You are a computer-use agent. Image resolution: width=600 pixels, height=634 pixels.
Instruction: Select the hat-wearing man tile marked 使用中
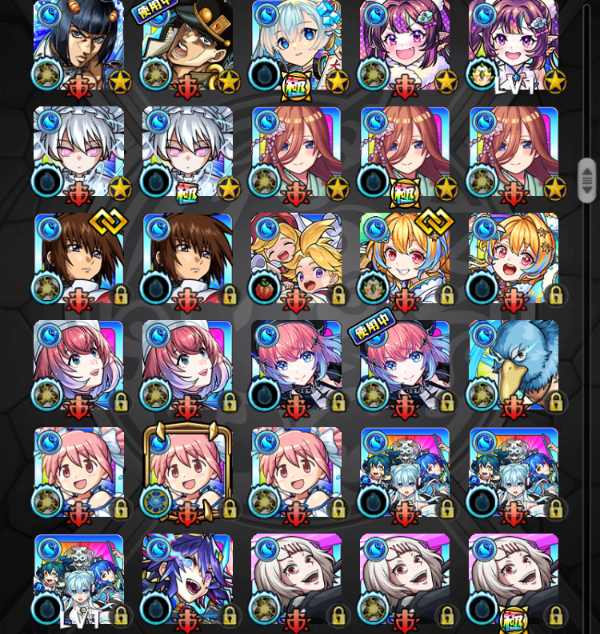coord(187,45)
